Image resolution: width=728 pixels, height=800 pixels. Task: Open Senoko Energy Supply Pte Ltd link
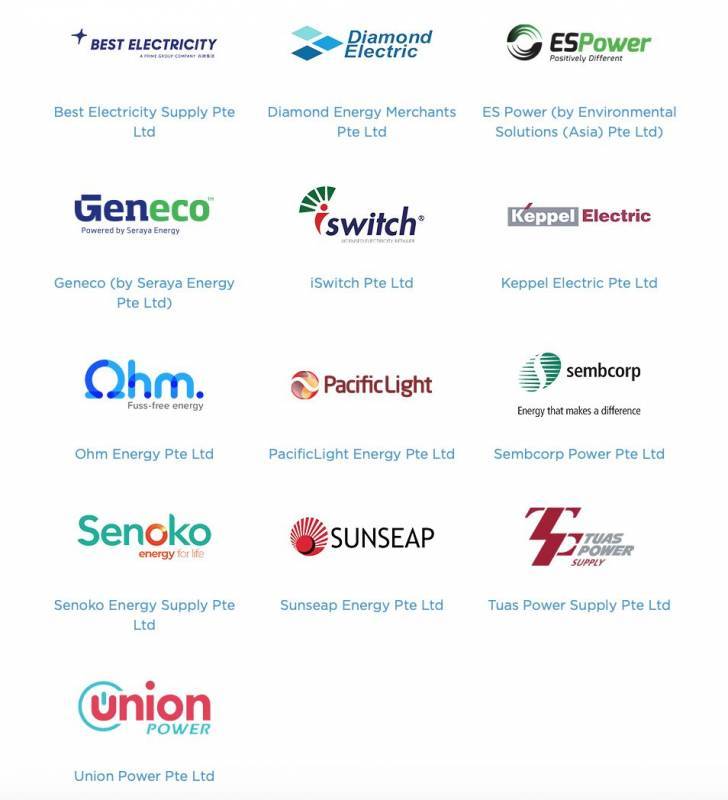coord(144,606)
